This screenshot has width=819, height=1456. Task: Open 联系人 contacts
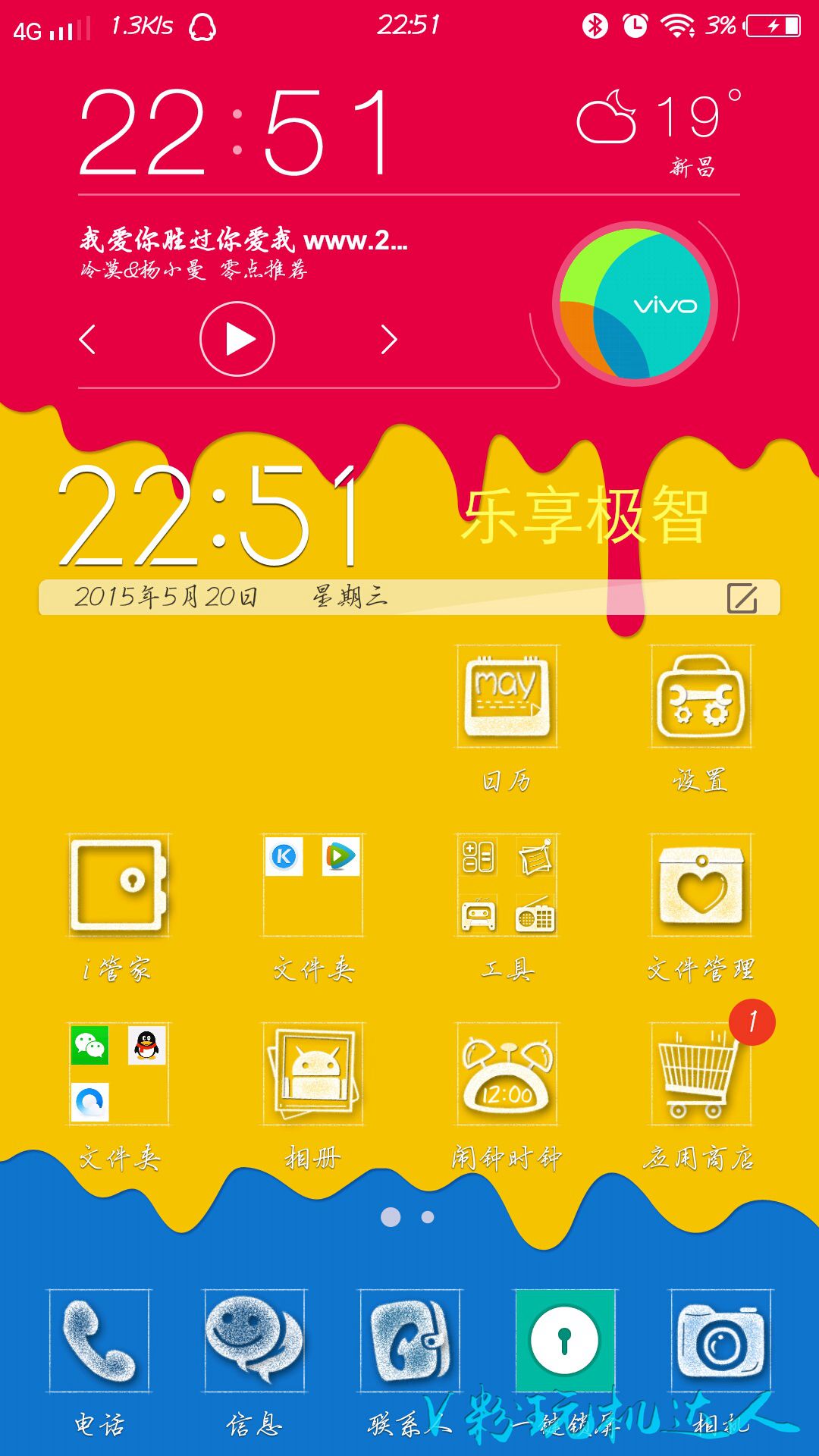[x=409, y=1340]
